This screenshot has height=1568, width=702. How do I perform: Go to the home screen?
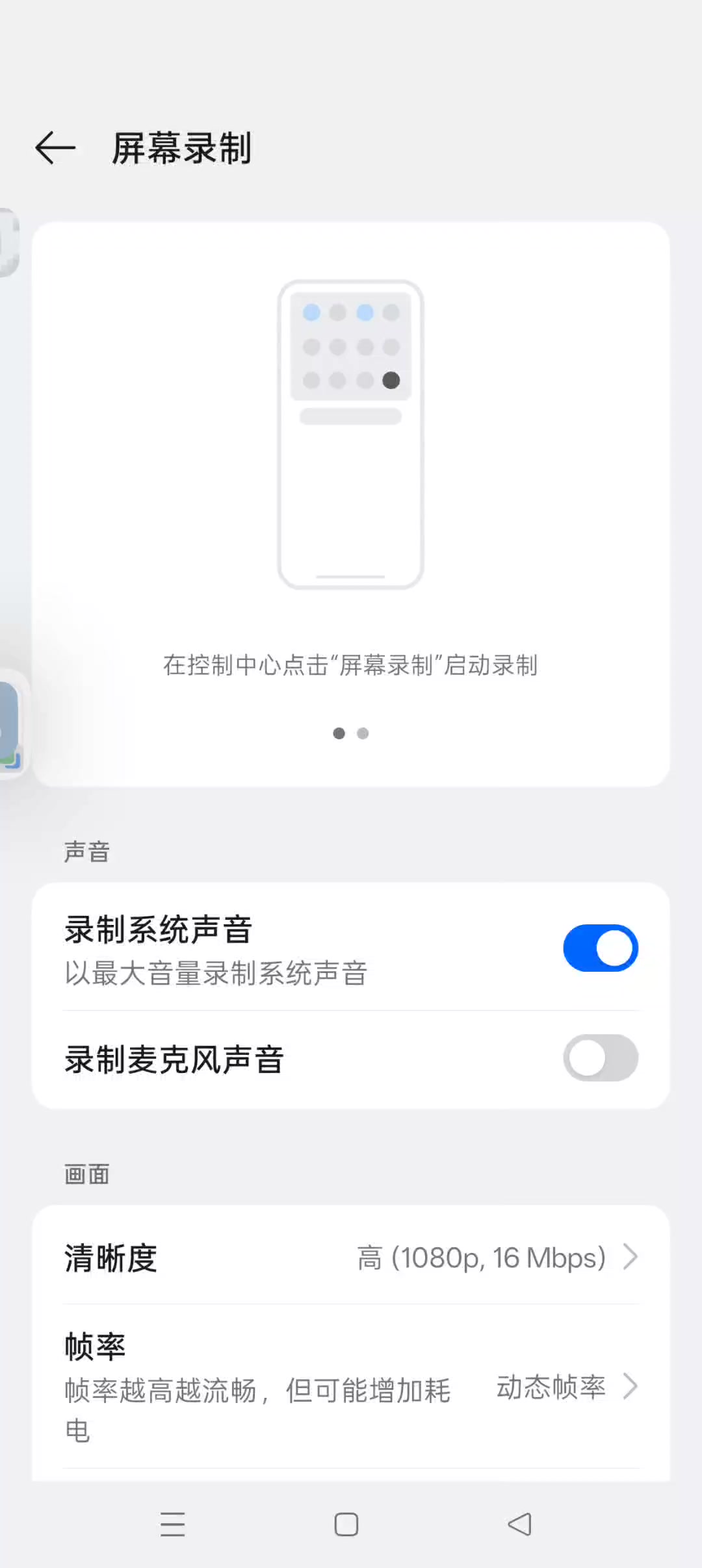click(x=346, y=1524)
